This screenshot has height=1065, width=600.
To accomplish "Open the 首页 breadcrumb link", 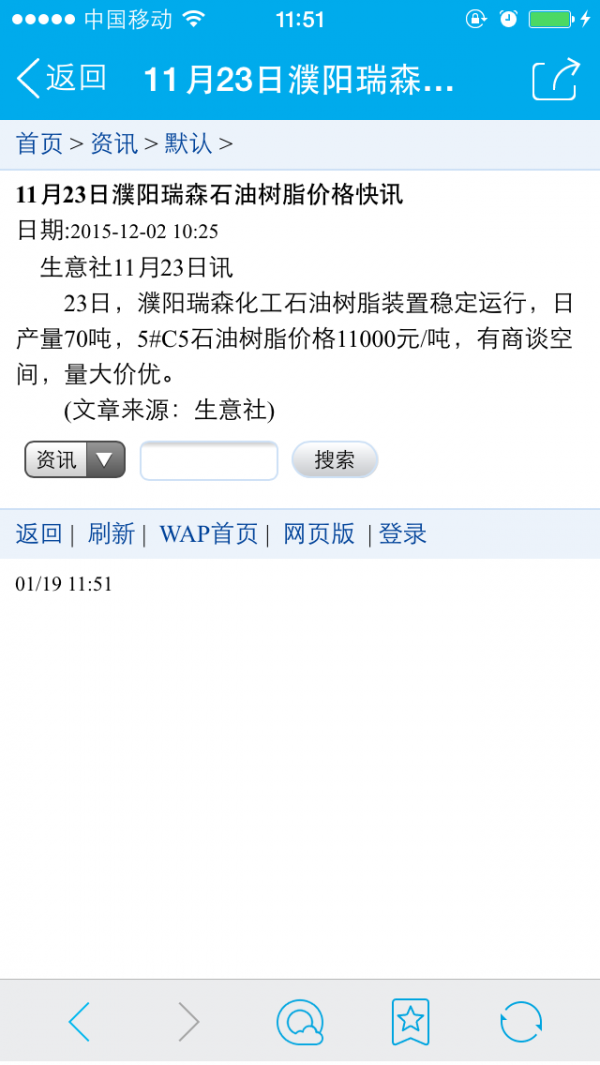I will pyautogui.click(x=40, y=144).
